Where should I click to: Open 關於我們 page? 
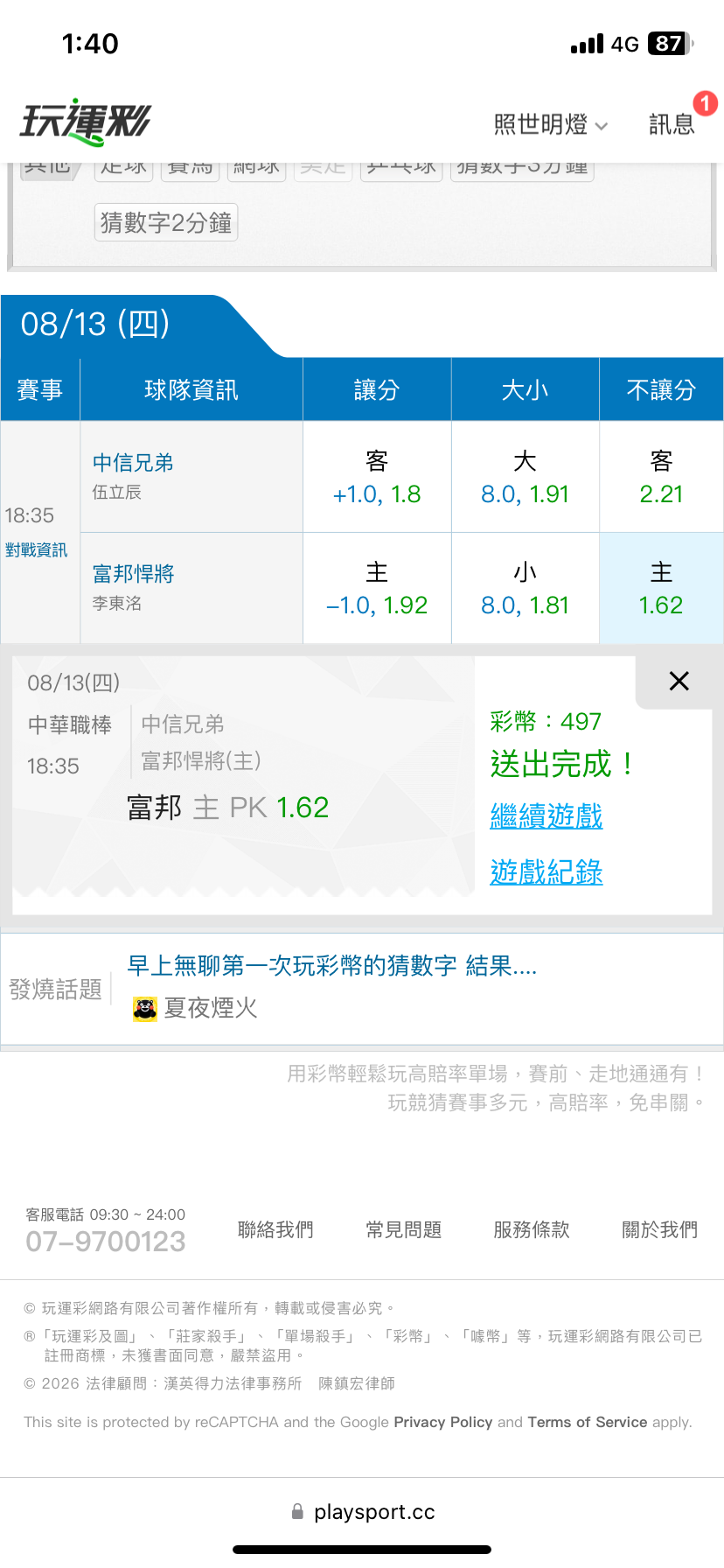660,1230
